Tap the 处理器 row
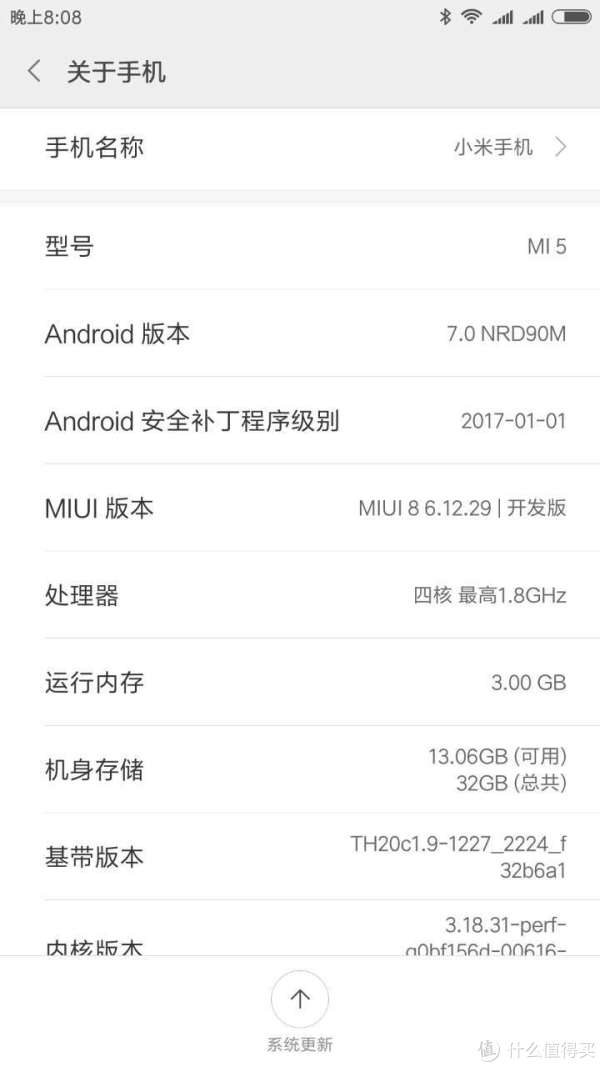This screenshot has height=1067, width=600. coord(300,595)
